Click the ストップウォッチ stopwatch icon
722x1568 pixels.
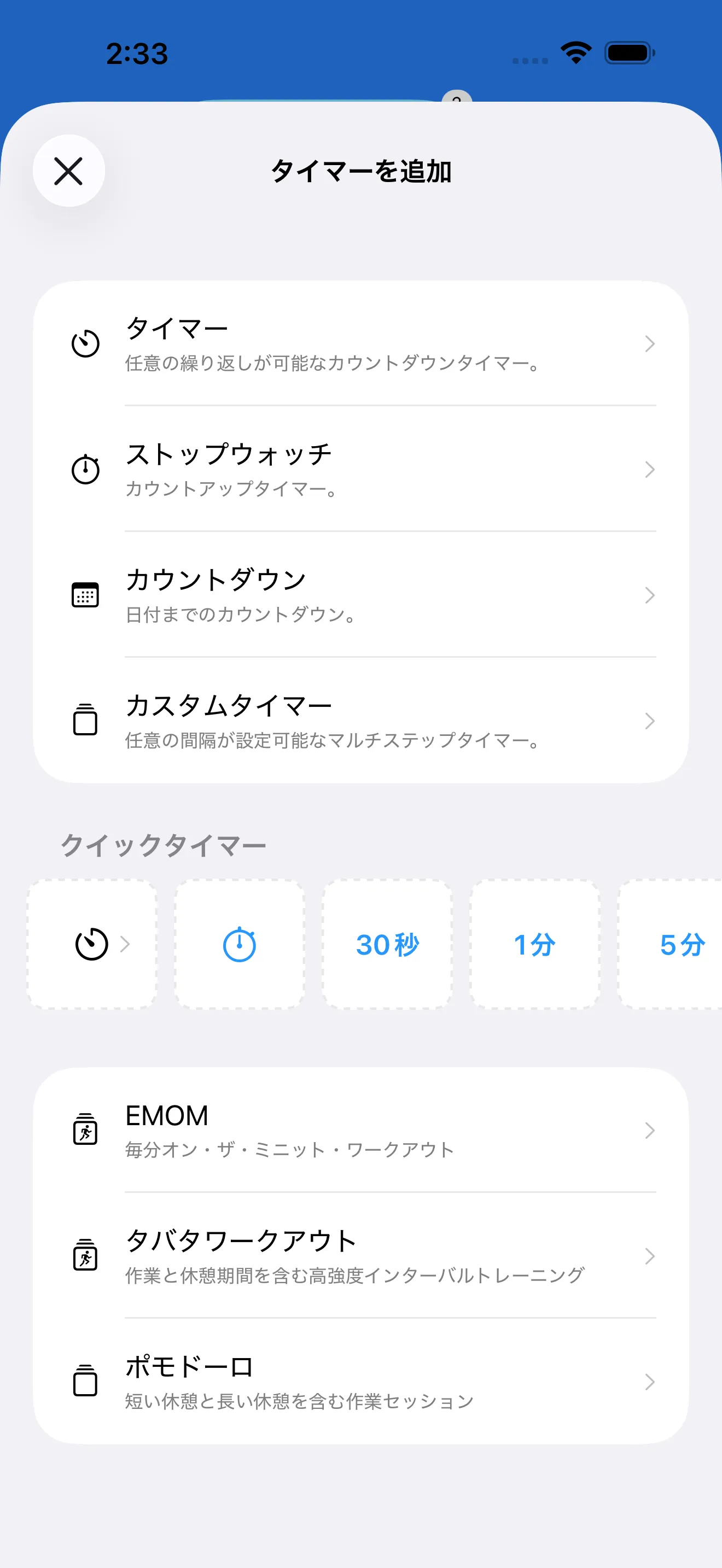[86, 469]
